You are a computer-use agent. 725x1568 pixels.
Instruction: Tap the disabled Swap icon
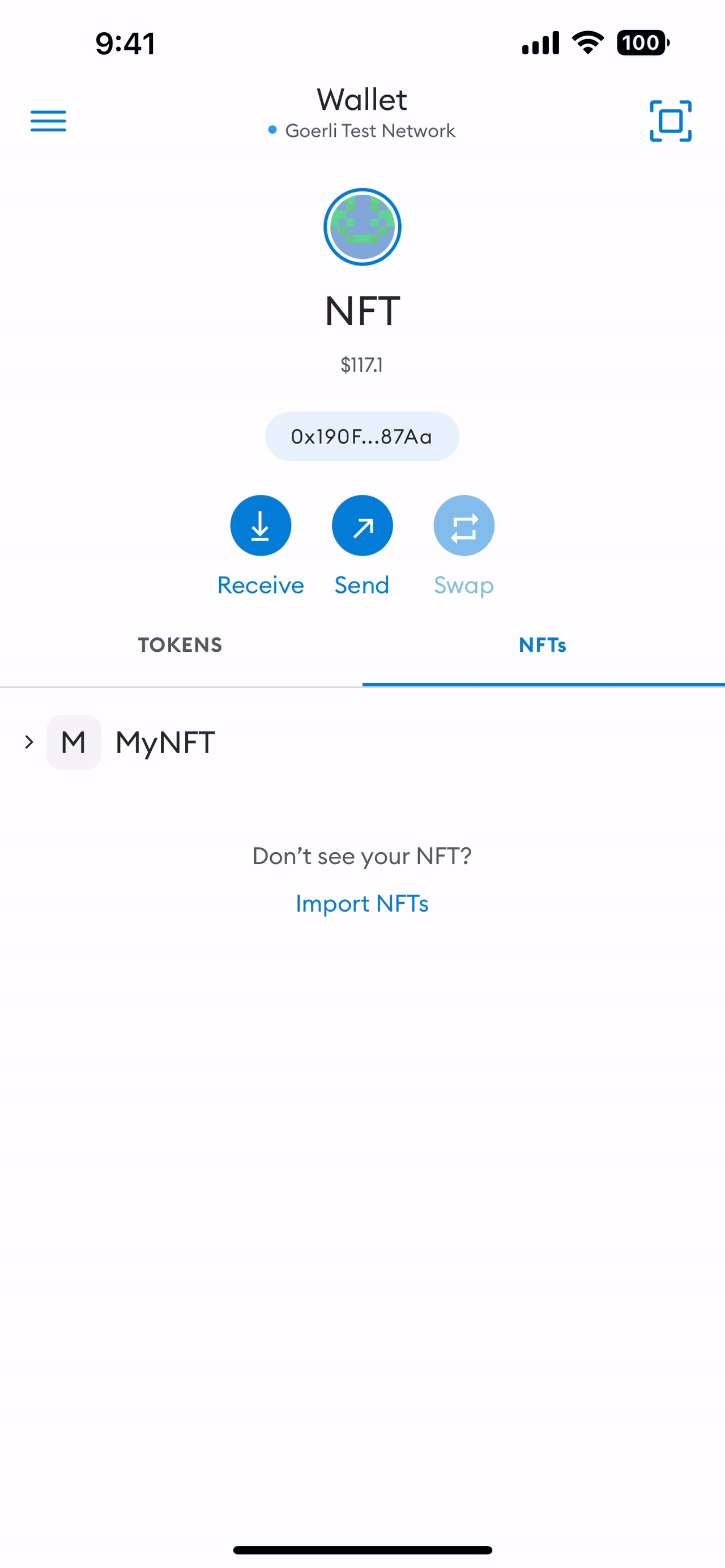click(463, 525)
